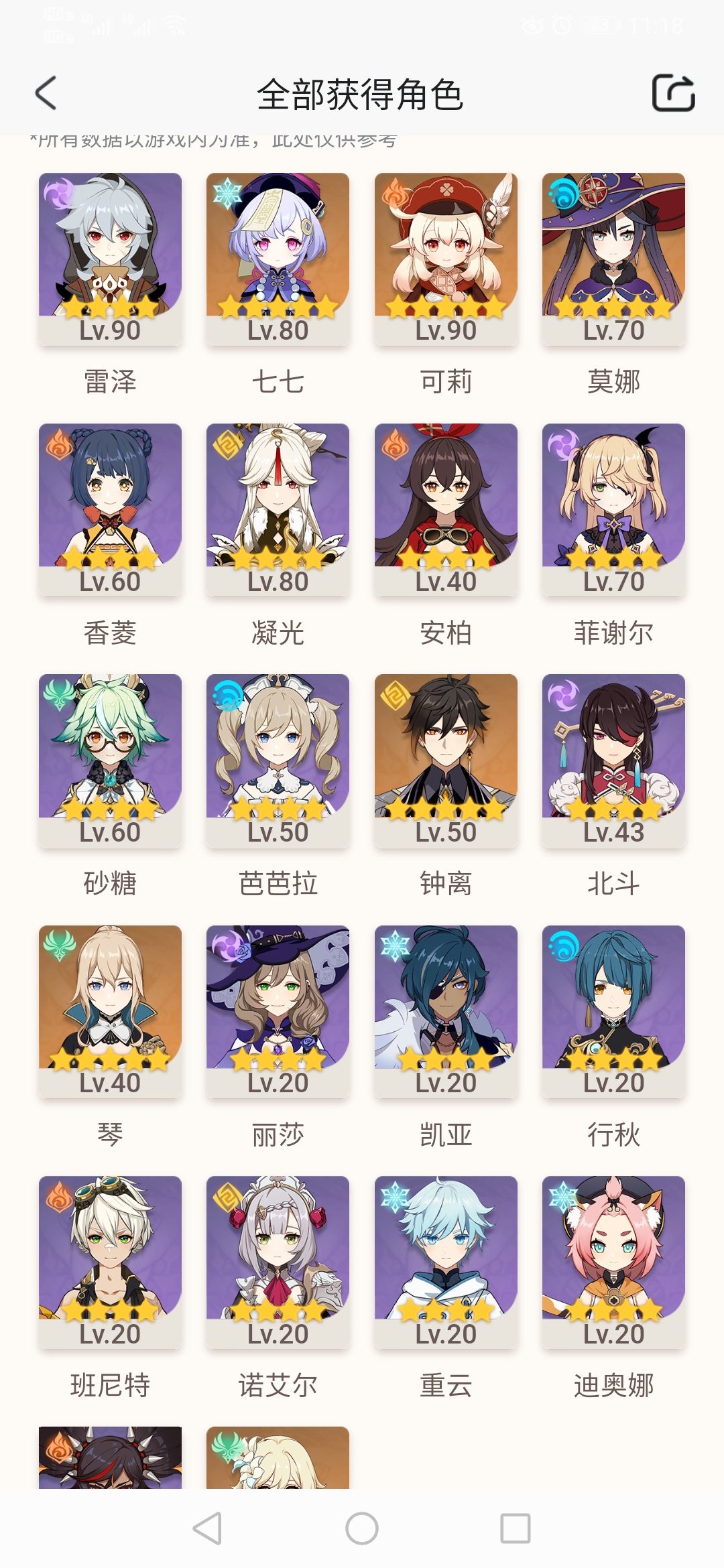The width and height of the screenshot is (724, 1568).
Task: Select the 凝光 character tile
Action: 278,509
